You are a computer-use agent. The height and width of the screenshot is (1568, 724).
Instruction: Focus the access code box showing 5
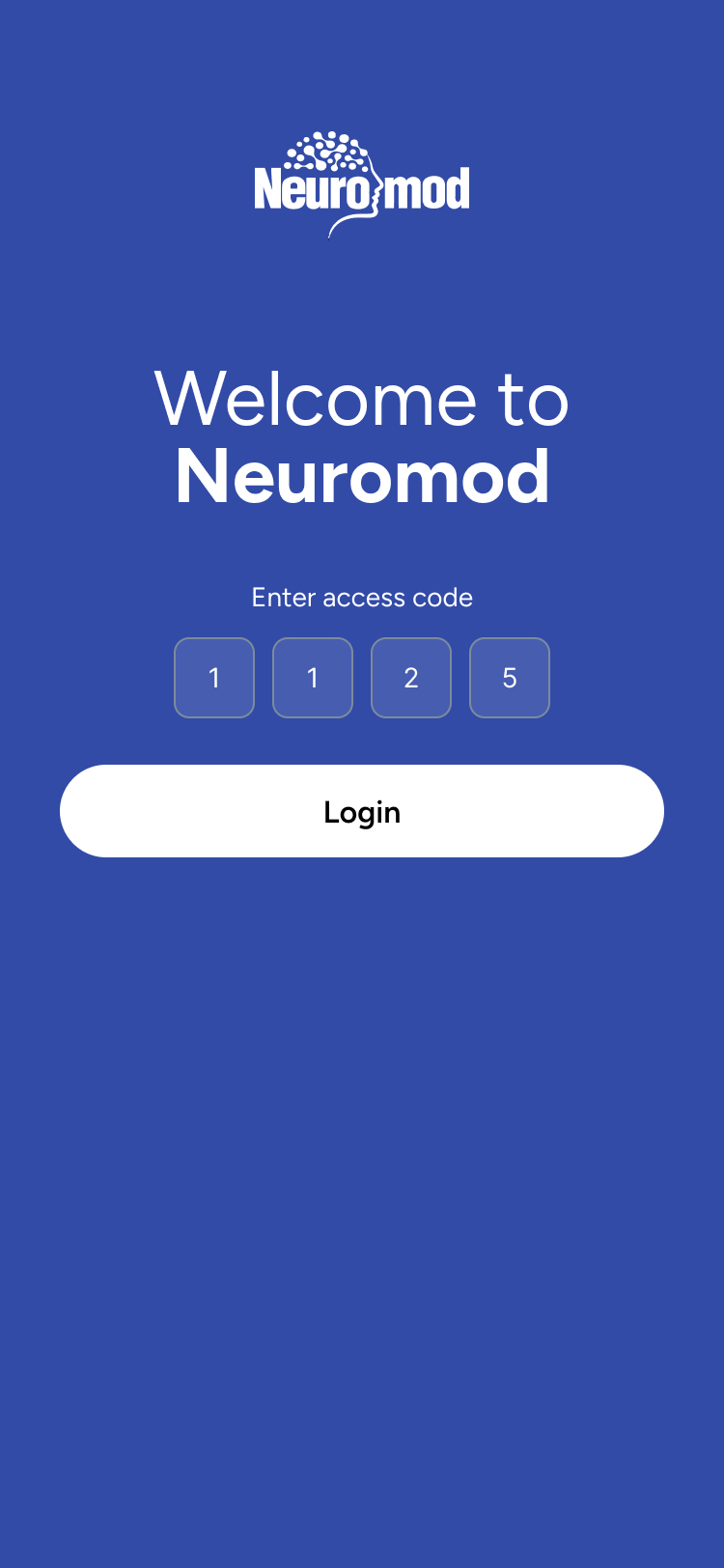pos(510,678)
